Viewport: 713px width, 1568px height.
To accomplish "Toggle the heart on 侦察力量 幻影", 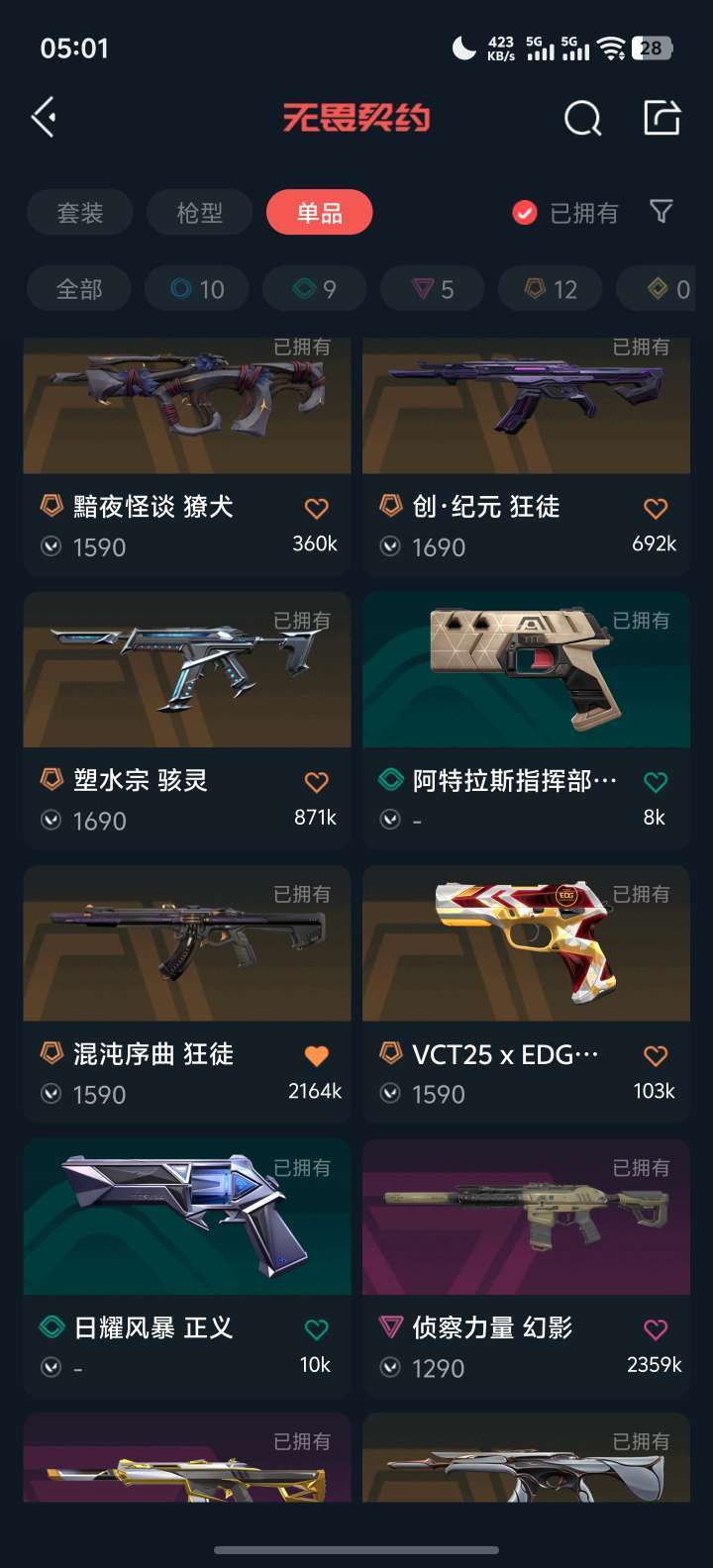I will [655, 1327].
